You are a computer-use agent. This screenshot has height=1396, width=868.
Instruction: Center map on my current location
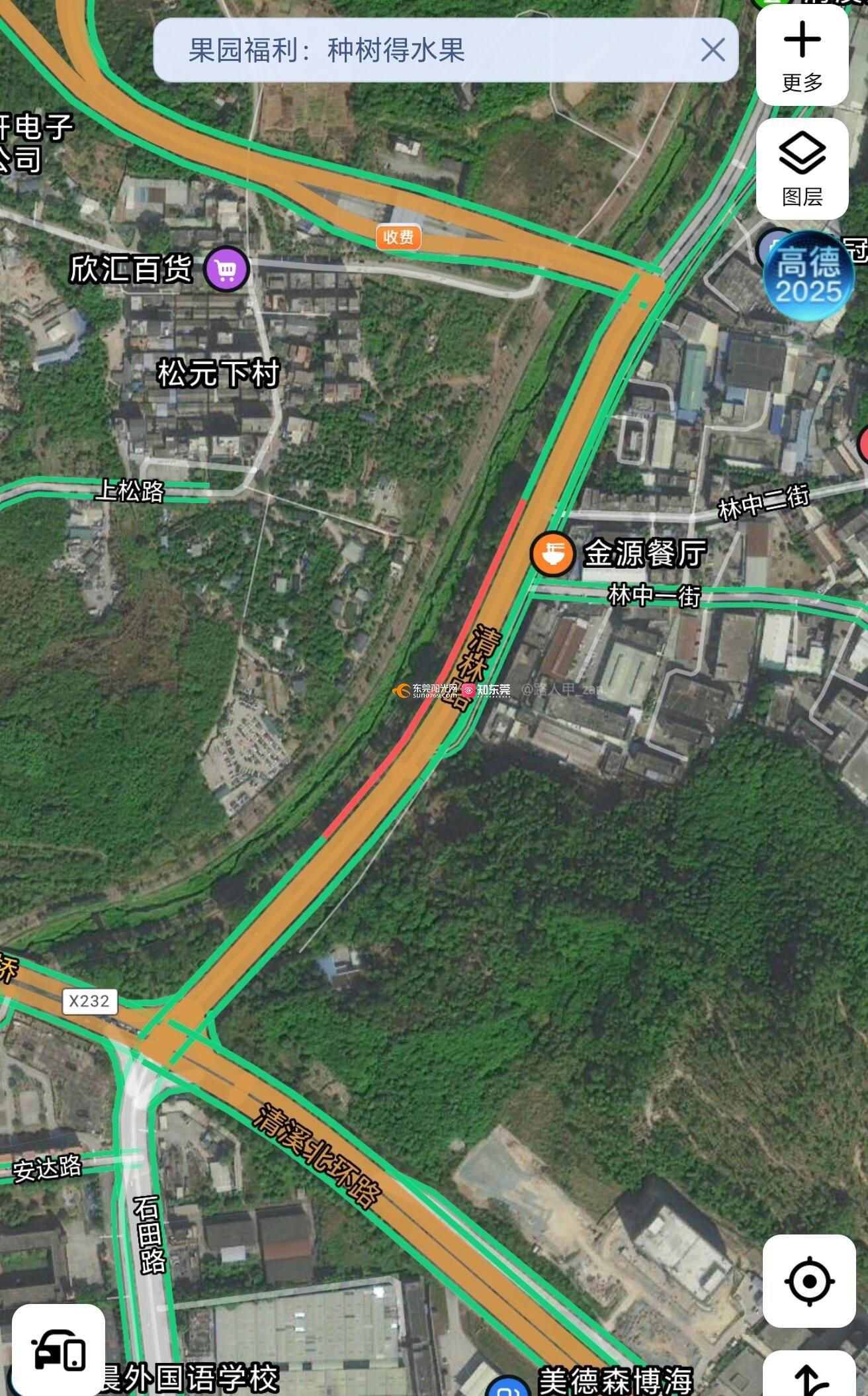808,1281
